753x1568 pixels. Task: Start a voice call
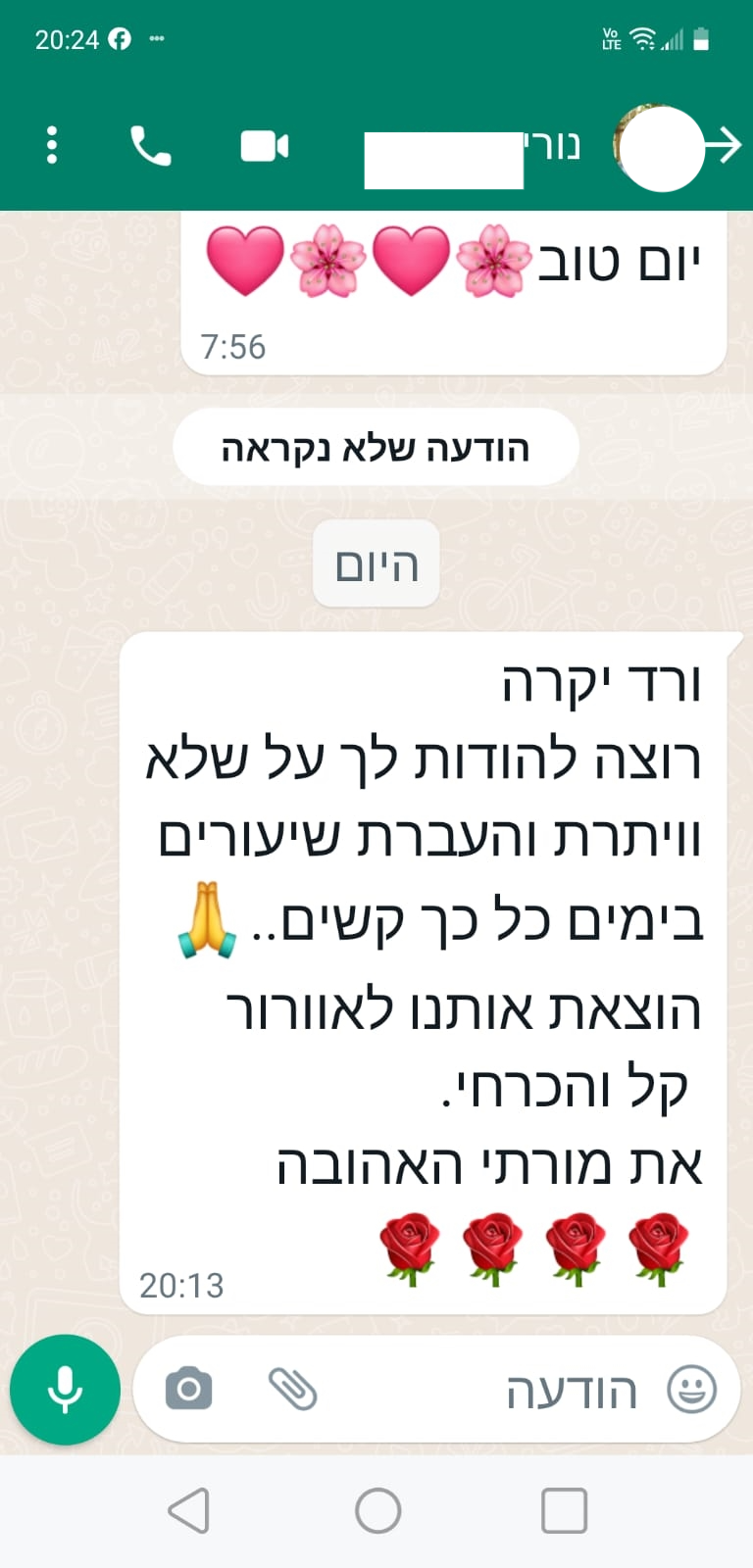(150, 146)
